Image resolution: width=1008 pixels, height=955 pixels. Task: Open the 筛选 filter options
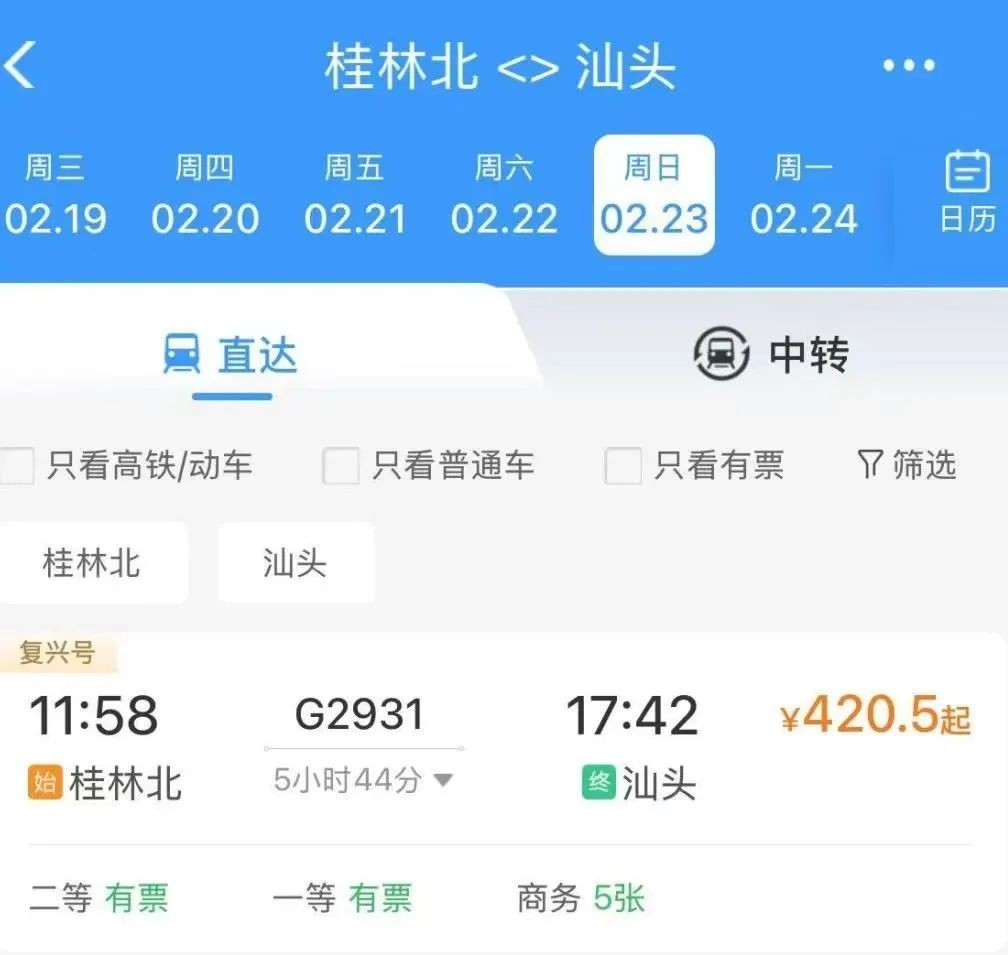coord(907,464)
